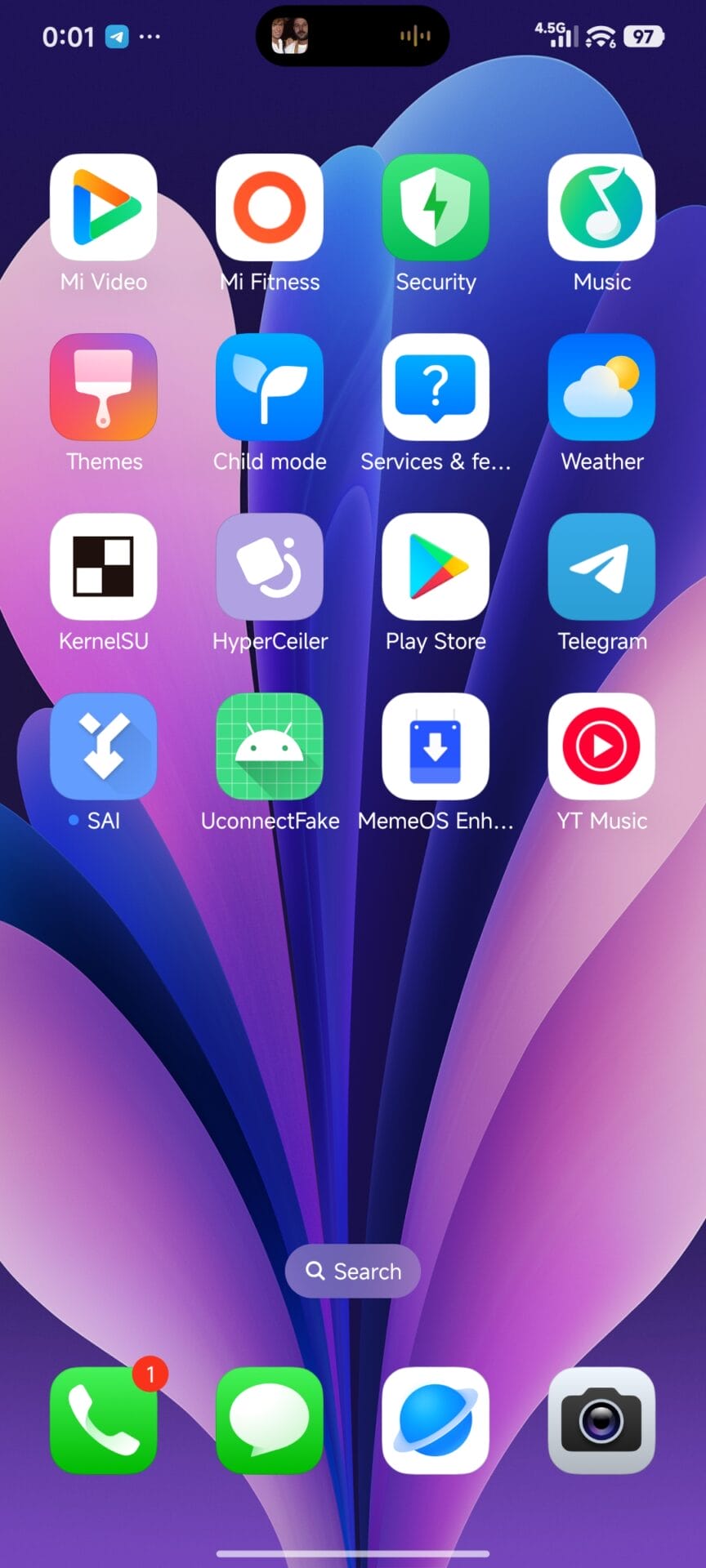Viewport: 706px width, 1568px height.
Task: Launch Mi Fitness
Action: (270, 207)
